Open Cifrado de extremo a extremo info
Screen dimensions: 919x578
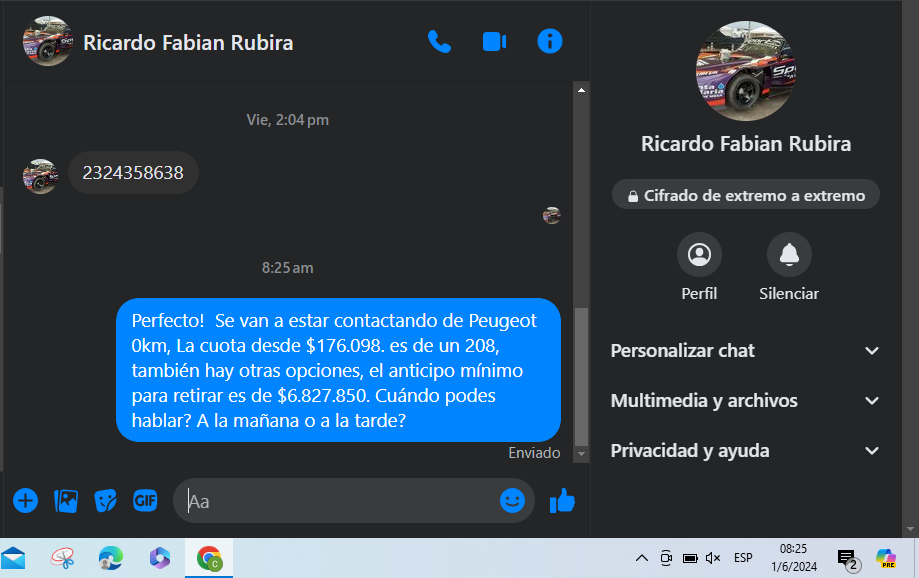pos(745,196)
